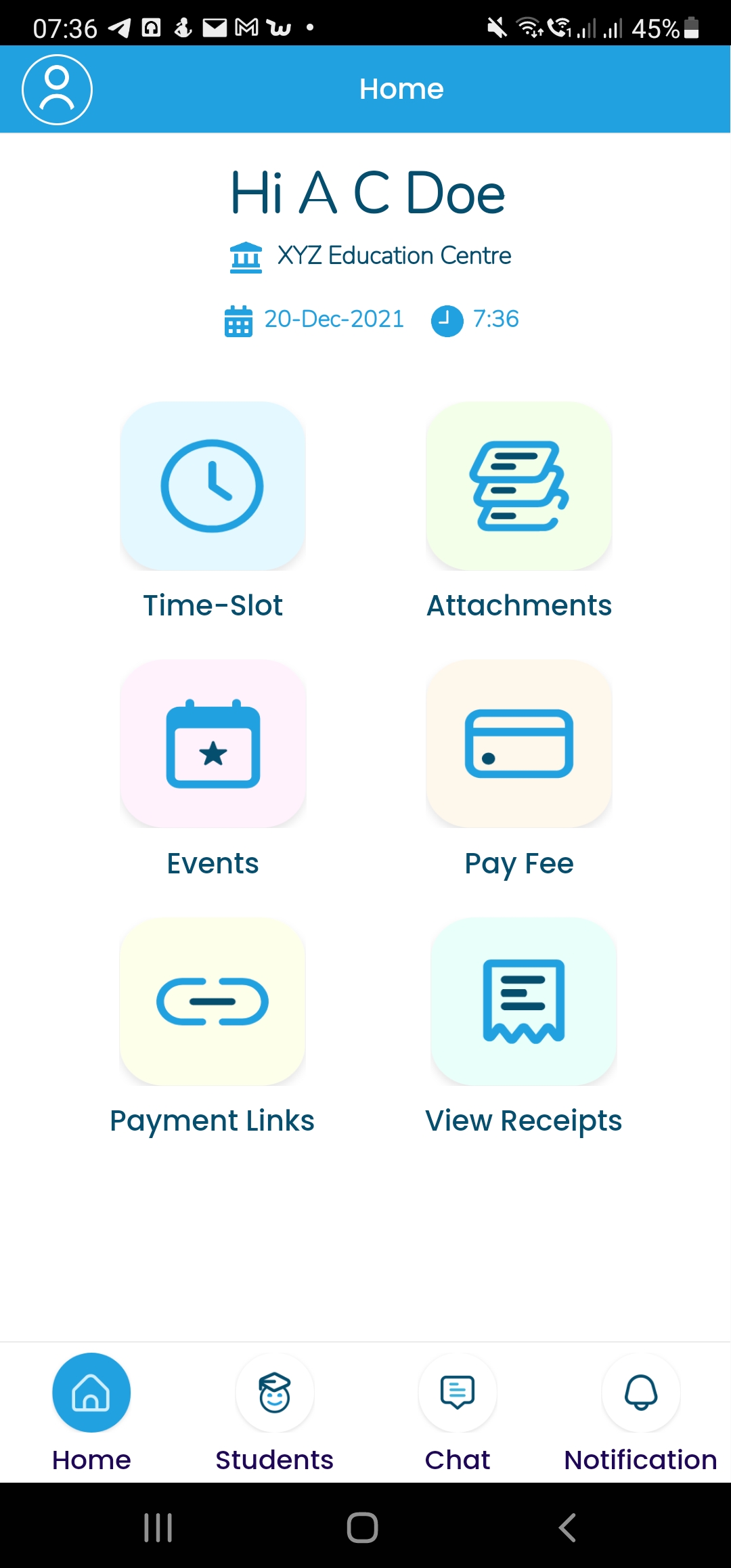731x1568 pixels.
Task: Tap the date 20-Dec-2021
Action: pos(333,320)
